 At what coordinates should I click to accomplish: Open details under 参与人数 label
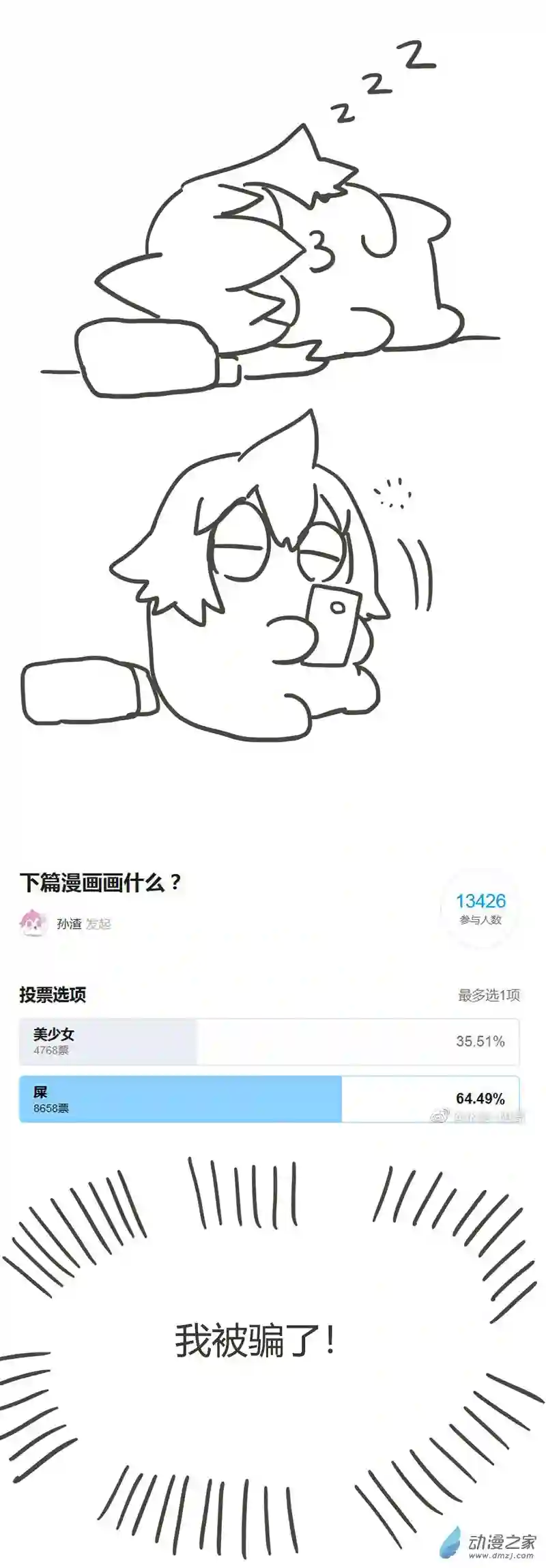(482, 918)
